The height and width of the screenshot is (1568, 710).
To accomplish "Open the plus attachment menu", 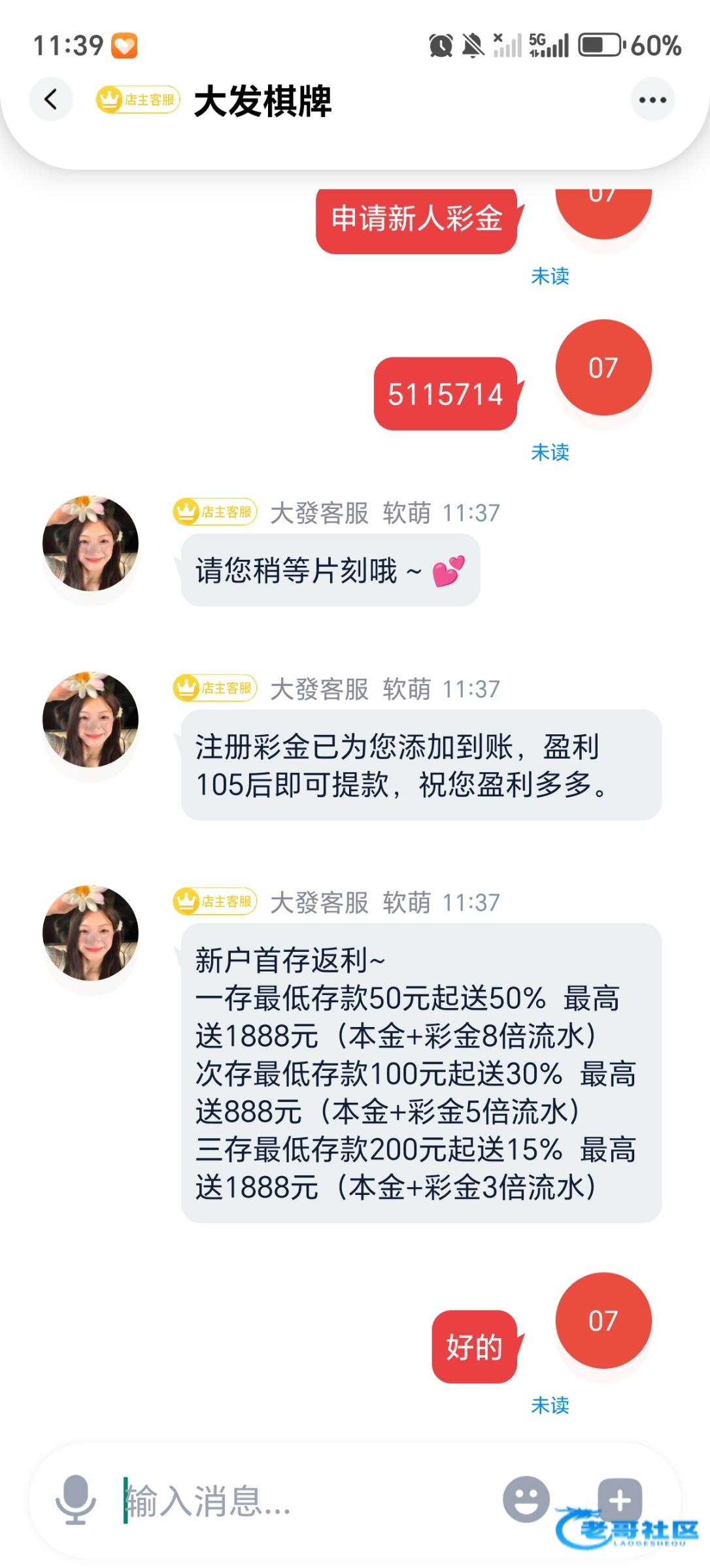I will [620, 1499].
